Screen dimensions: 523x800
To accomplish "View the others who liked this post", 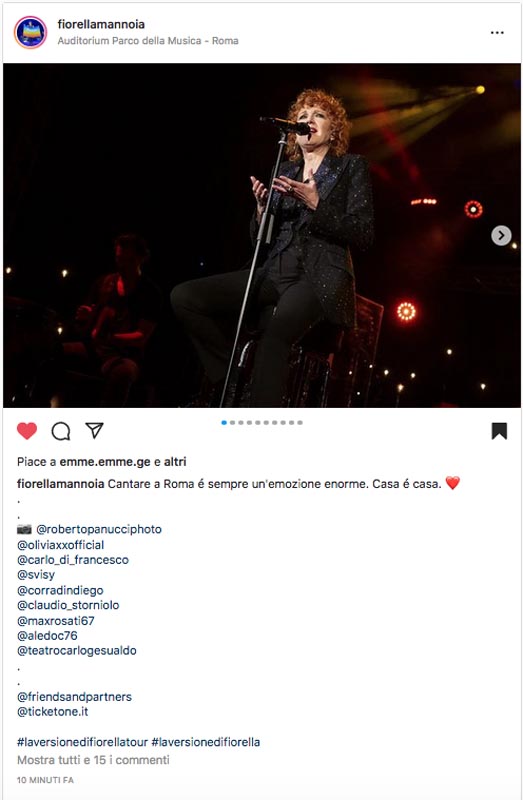I will (175, 462).
